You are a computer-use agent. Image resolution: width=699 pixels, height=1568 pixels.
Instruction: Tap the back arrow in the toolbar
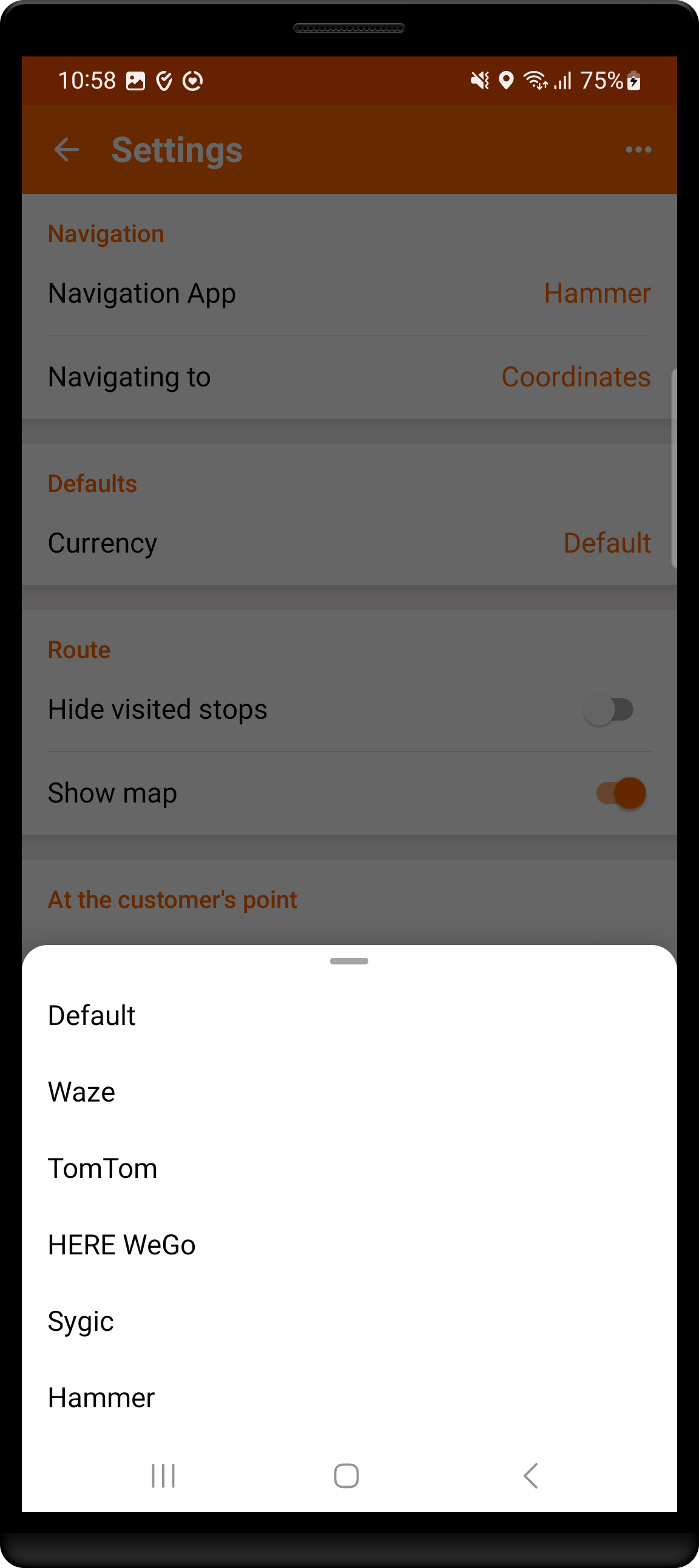tap(66, 149)
